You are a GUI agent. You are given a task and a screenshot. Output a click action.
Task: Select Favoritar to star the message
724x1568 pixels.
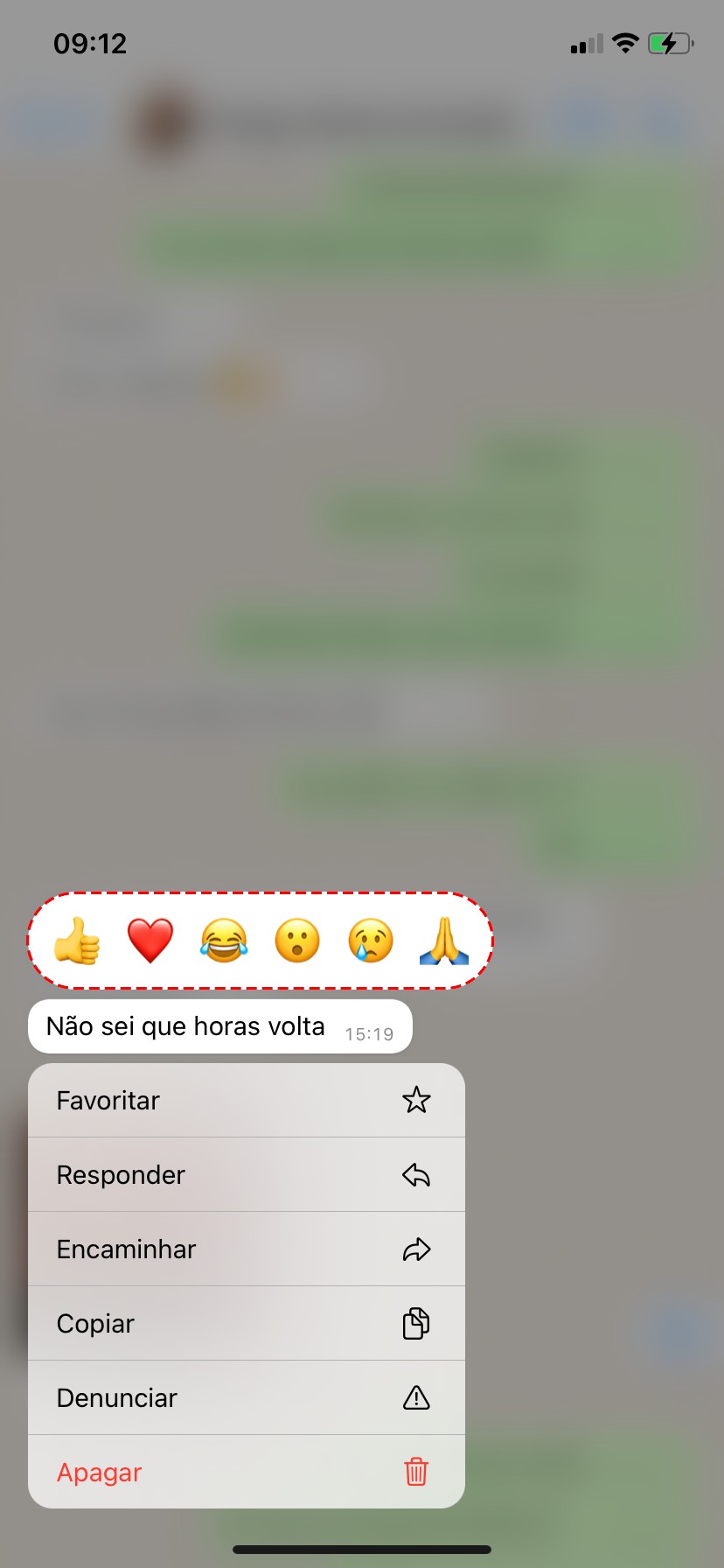(246, 1100)
